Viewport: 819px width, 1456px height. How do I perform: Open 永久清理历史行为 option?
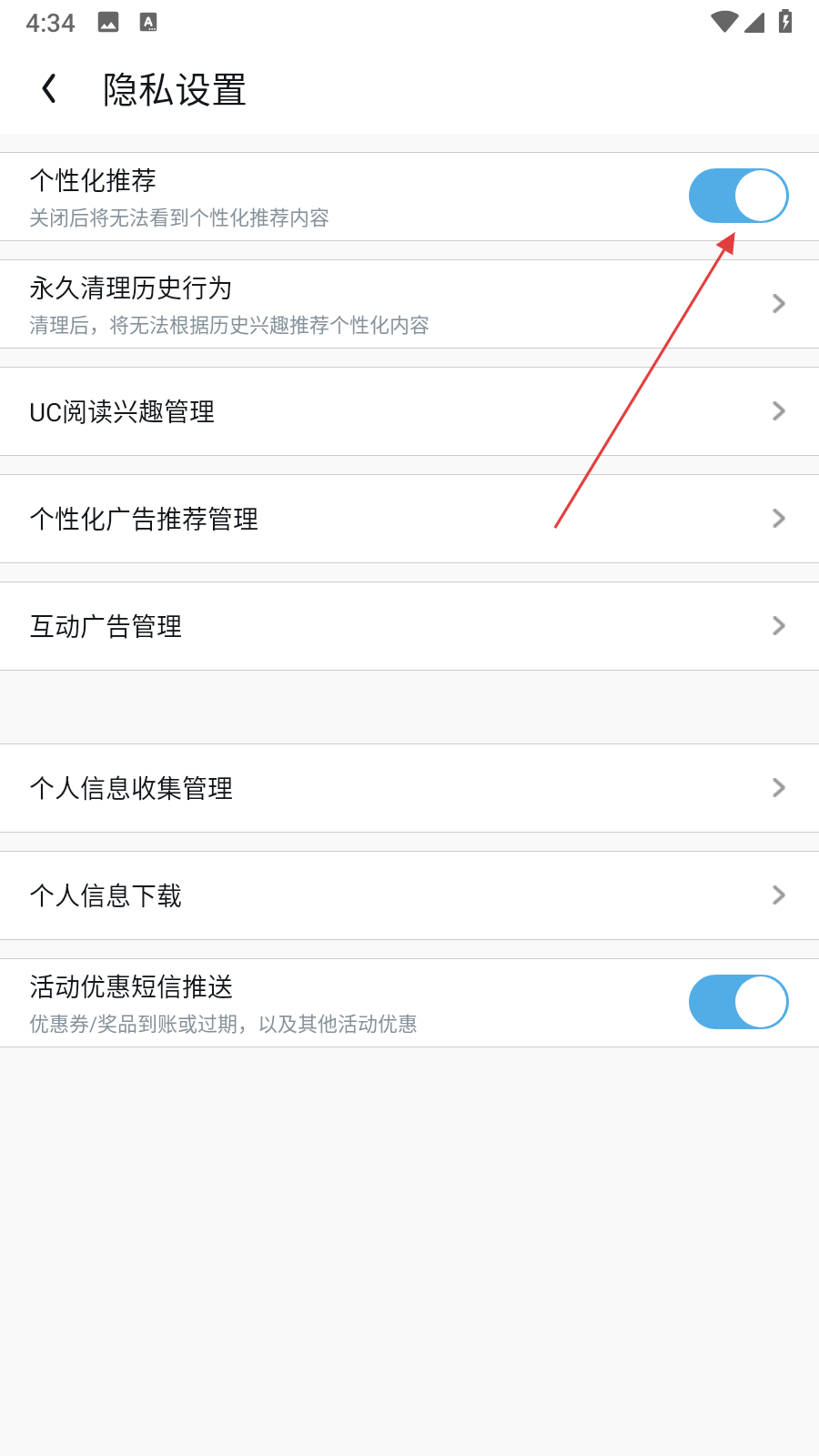pos(409,304)
